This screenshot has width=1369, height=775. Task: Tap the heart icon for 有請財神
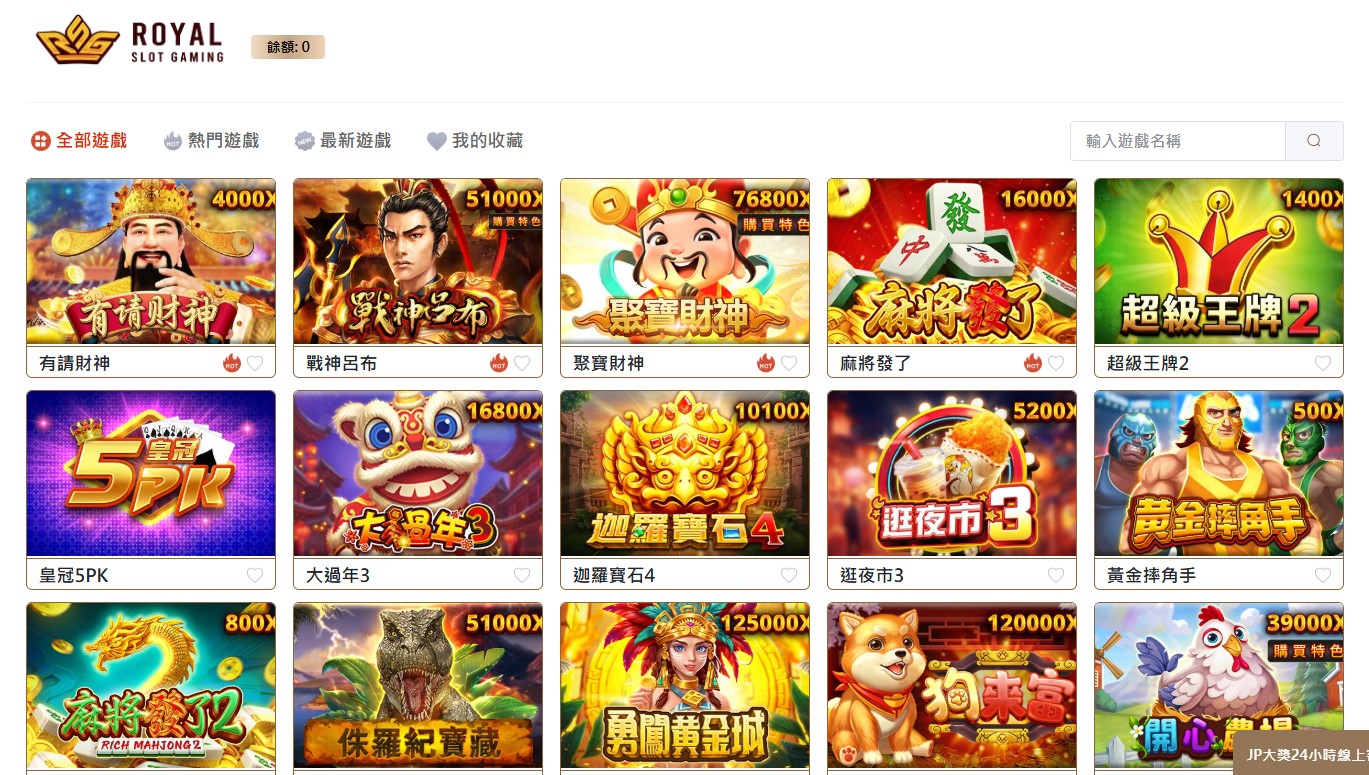255,363
